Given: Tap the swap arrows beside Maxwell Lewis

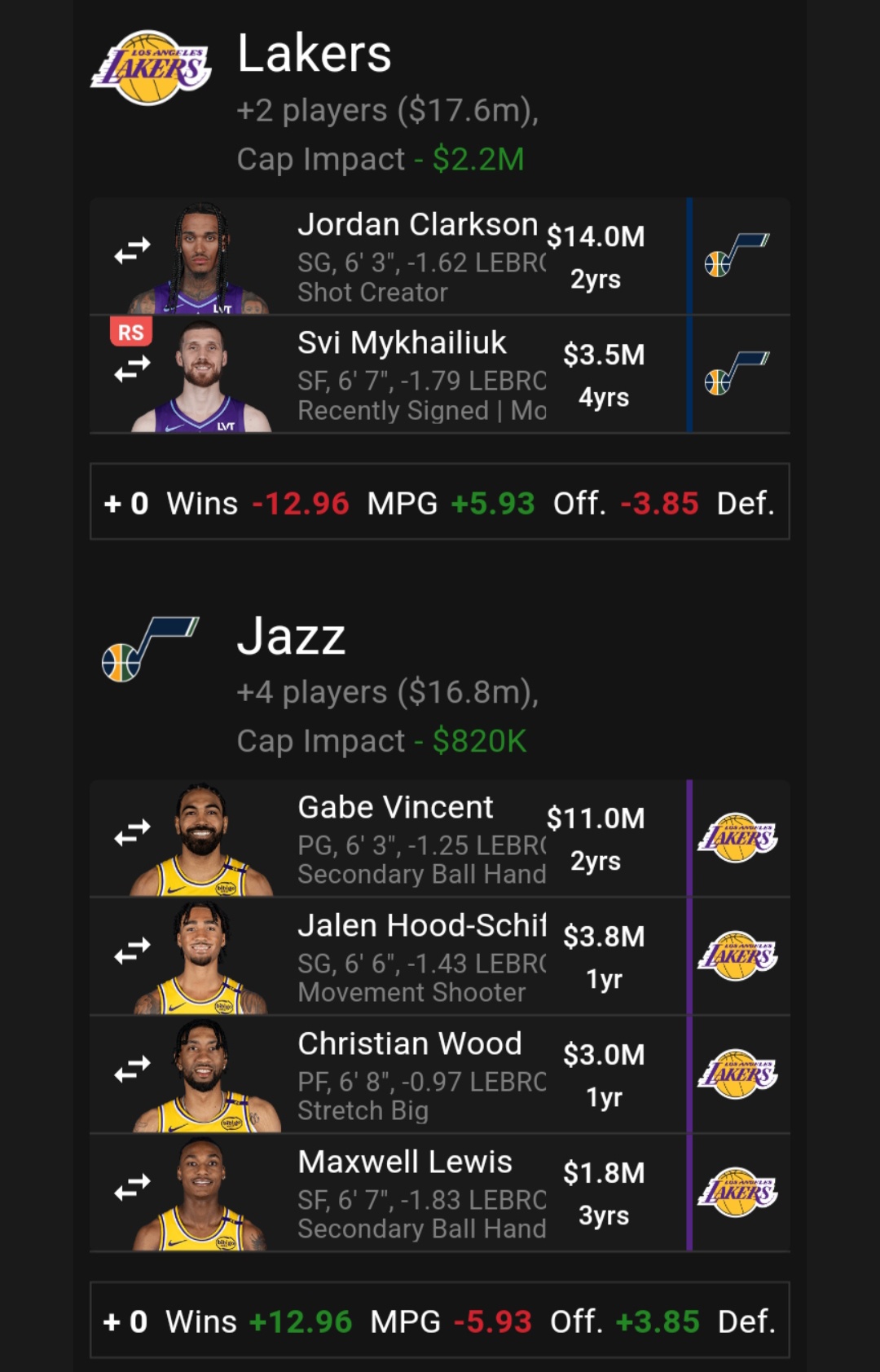Looking at the screenshot, I should tap(132, 1186).
